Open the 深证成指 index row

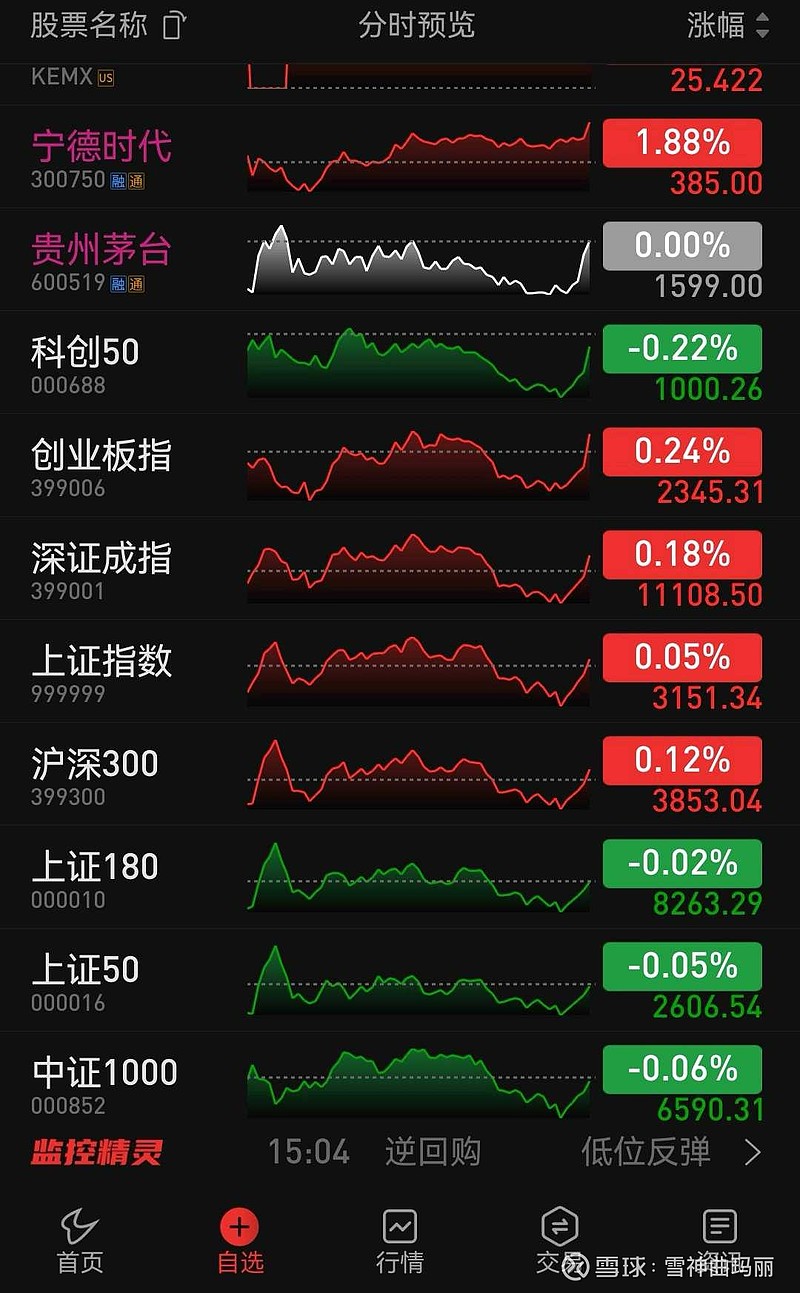coord(400,569)
